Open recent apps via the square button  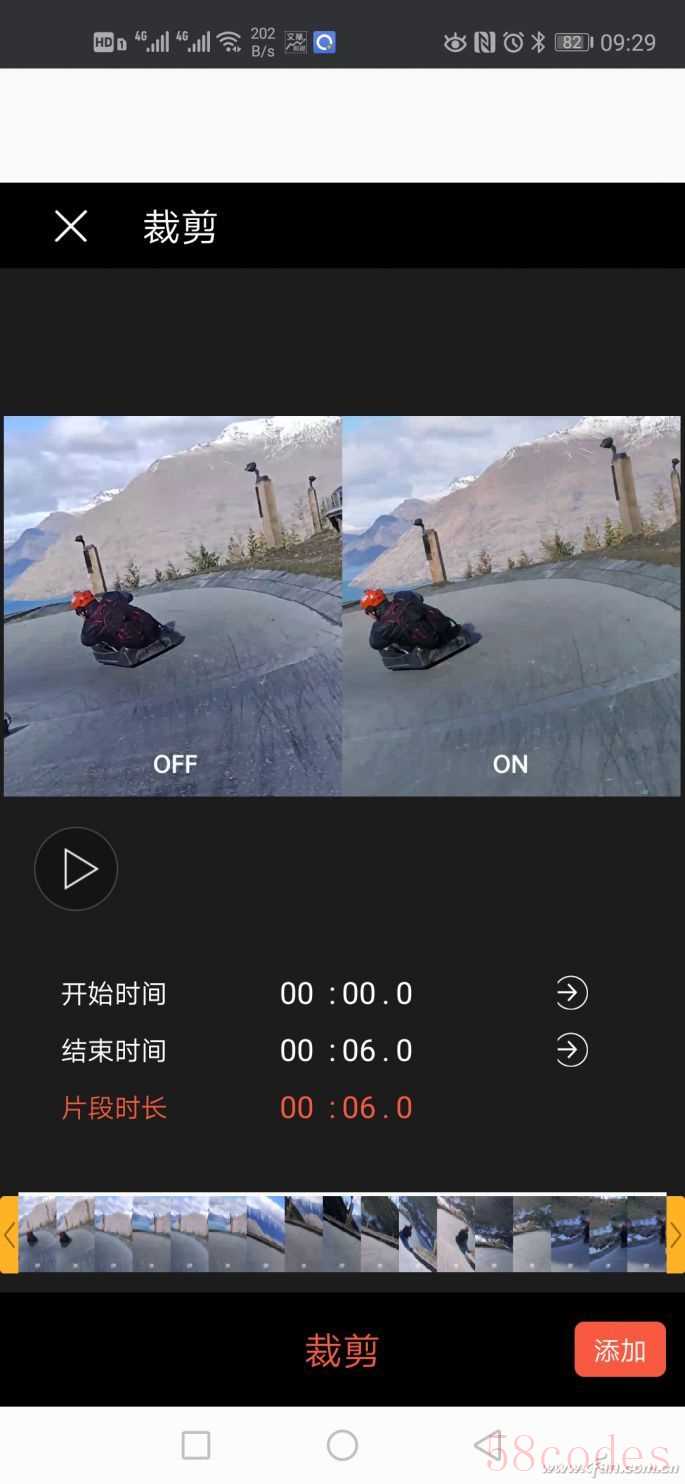[x=196, y=1445]
